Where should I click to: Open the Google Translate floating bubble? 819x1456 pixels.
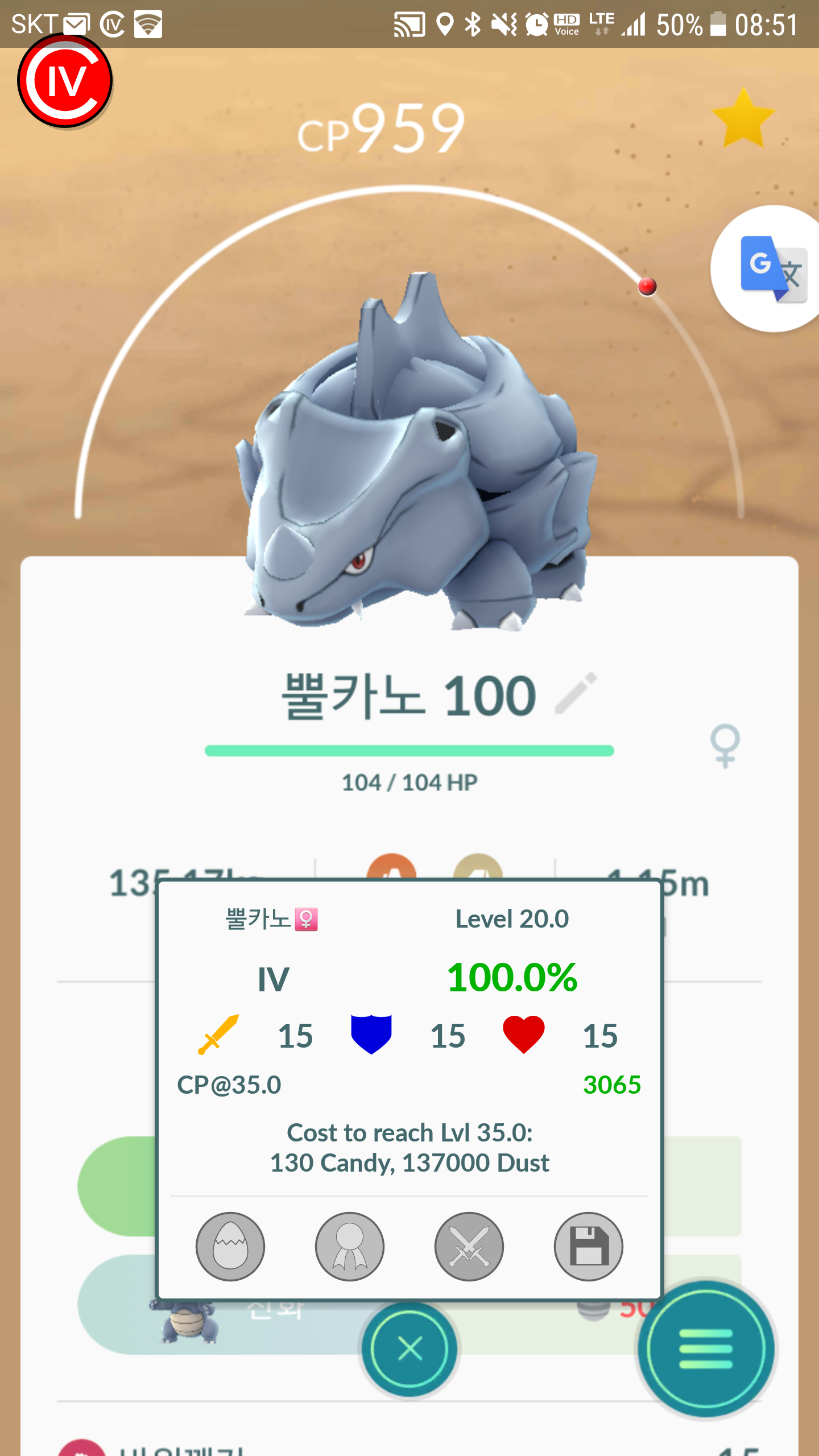coord(772,268)
